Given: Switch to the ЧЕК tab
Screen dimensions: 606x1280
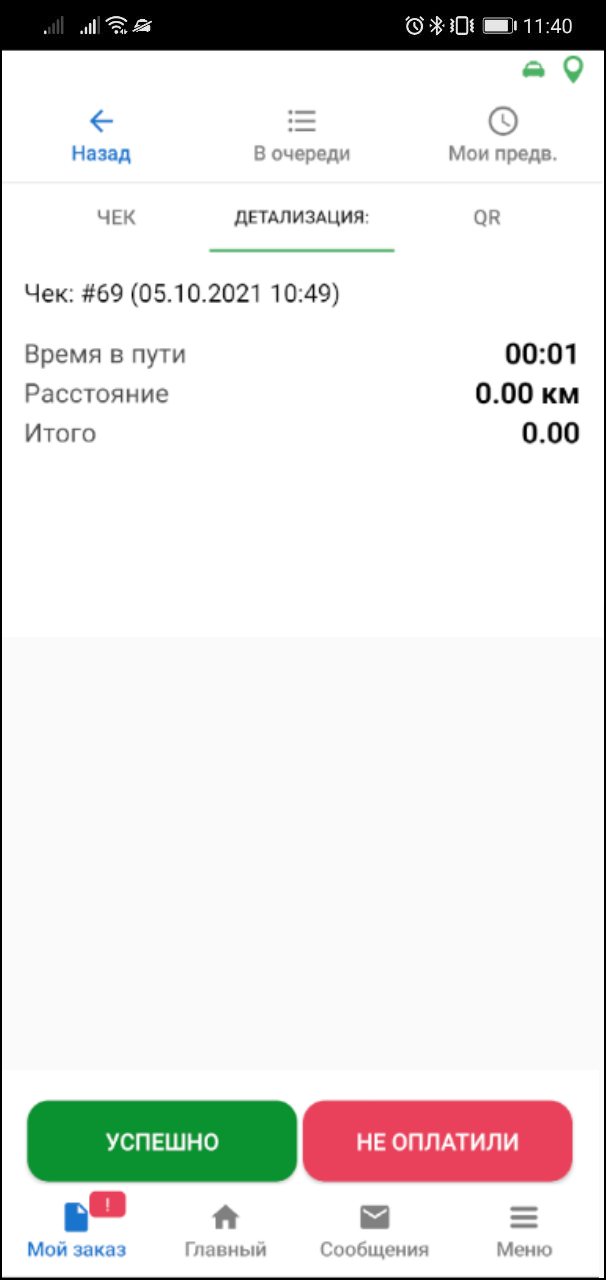Looking at the screenshot, I should (116, 217).
